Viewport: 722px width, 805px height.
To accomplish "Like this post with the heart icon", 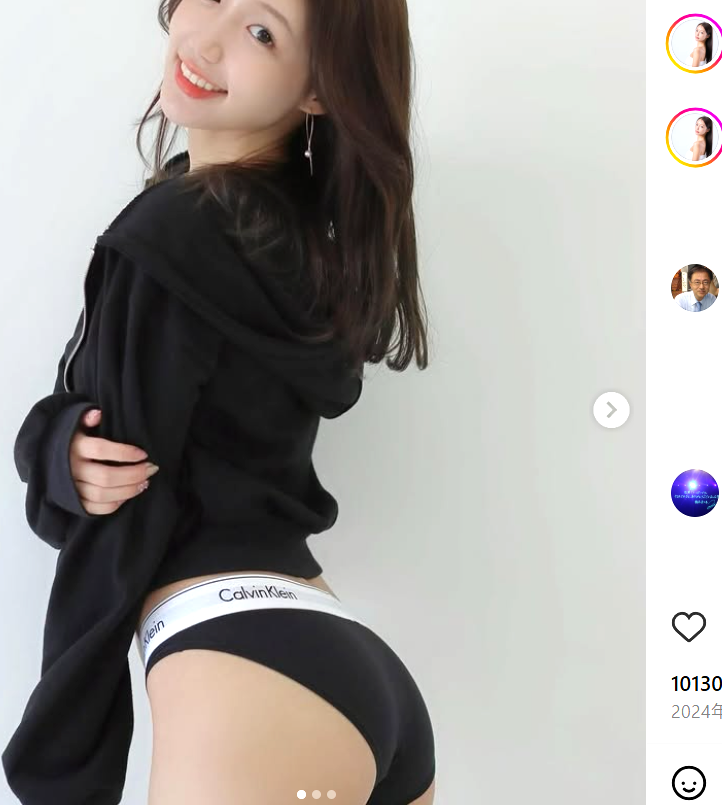I will click(x=688, y=627).
